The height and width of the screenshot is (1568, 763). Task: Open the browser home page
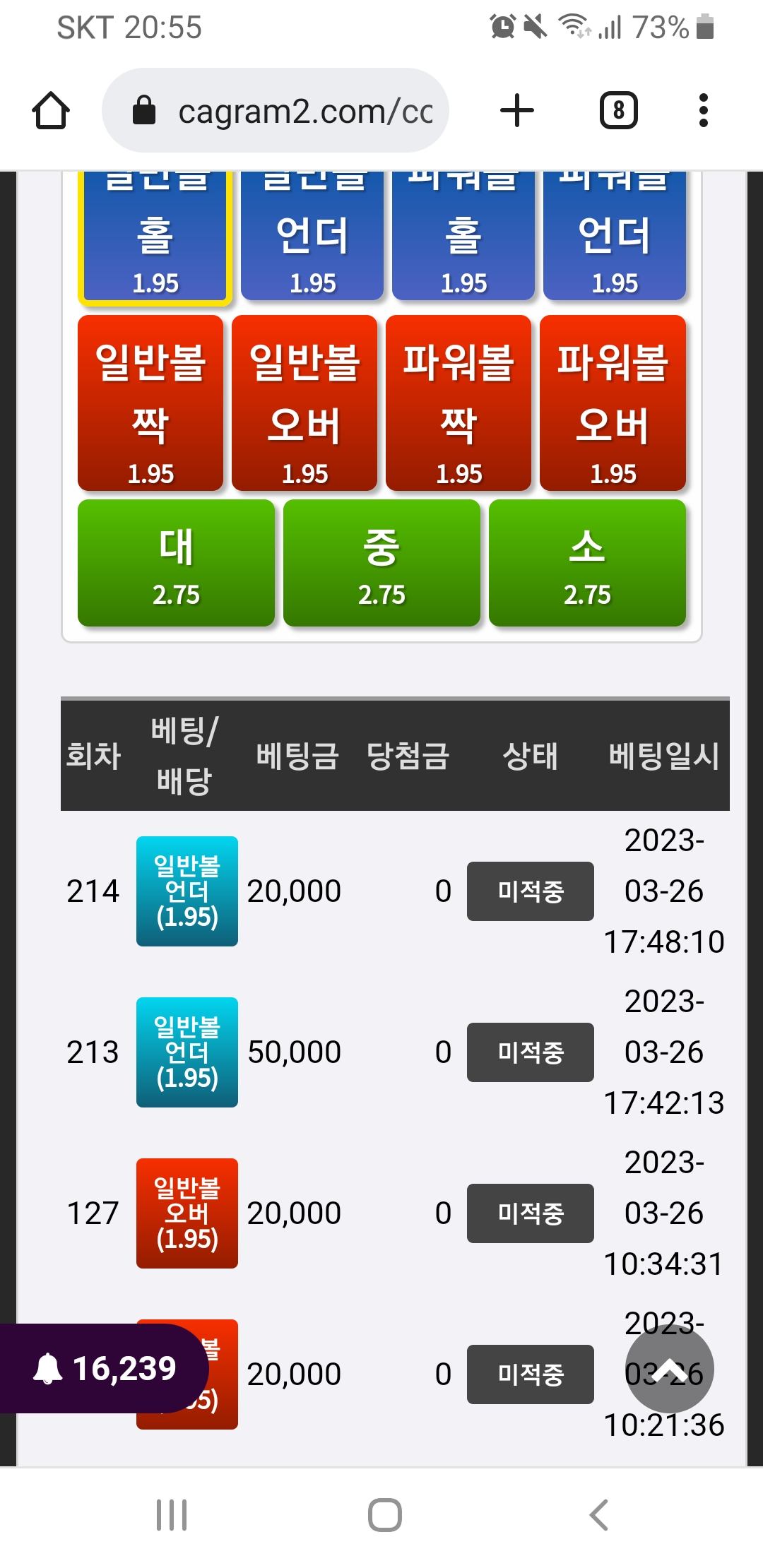click(x=51, y=111)
